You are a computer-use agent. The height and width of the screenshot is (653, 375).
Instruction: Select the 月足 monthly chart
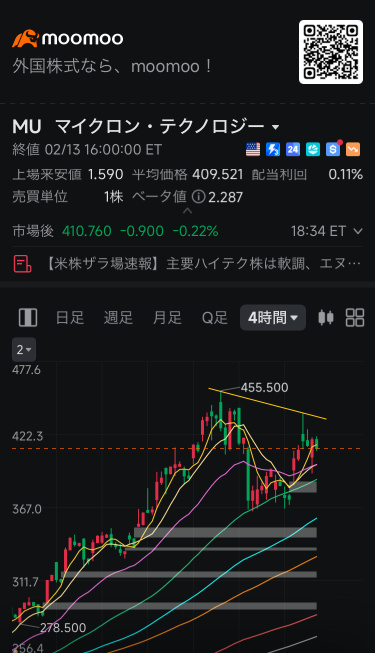coord(167,318)
